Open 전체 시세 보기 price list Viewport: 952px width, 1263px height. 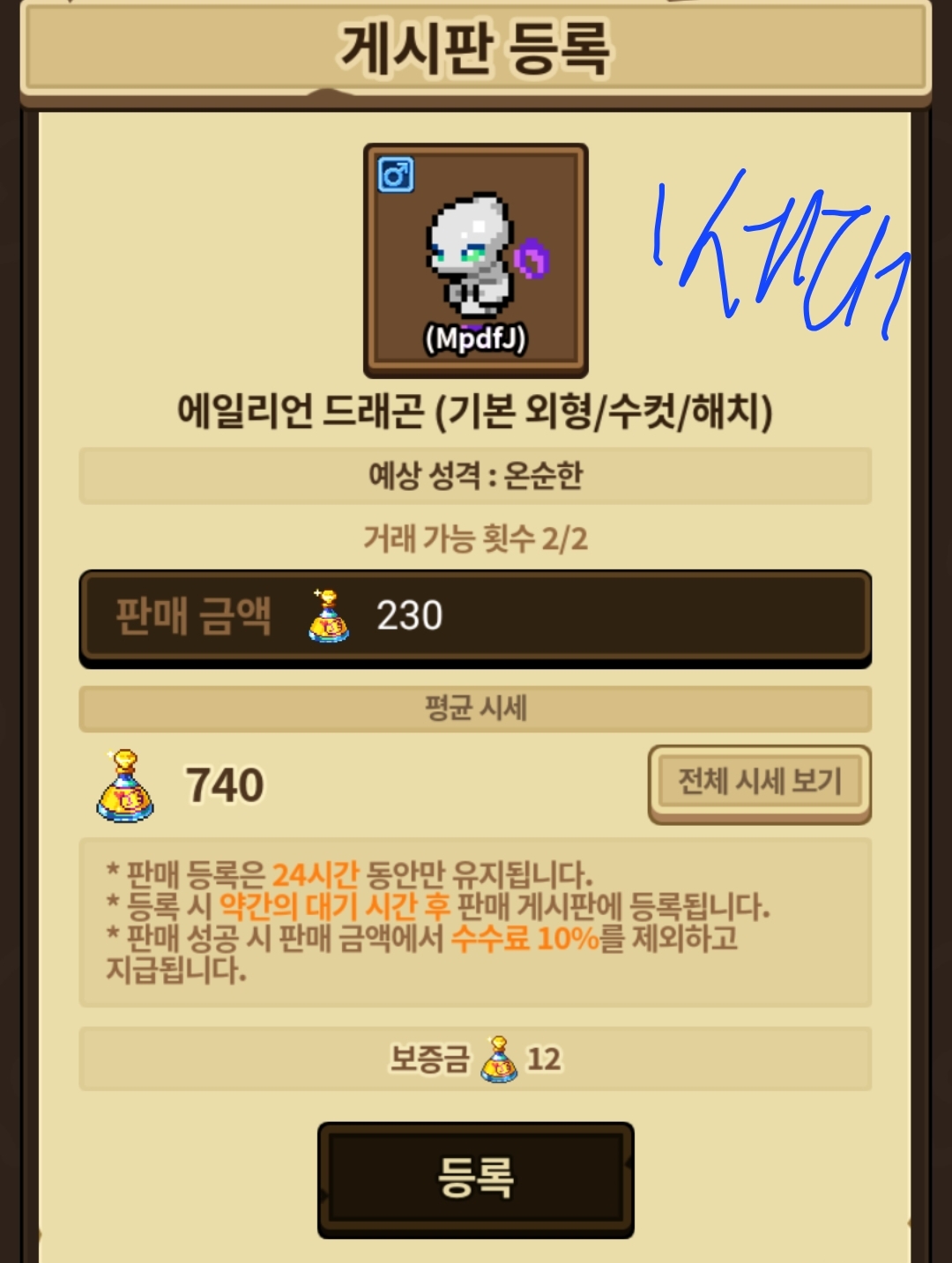759,781
